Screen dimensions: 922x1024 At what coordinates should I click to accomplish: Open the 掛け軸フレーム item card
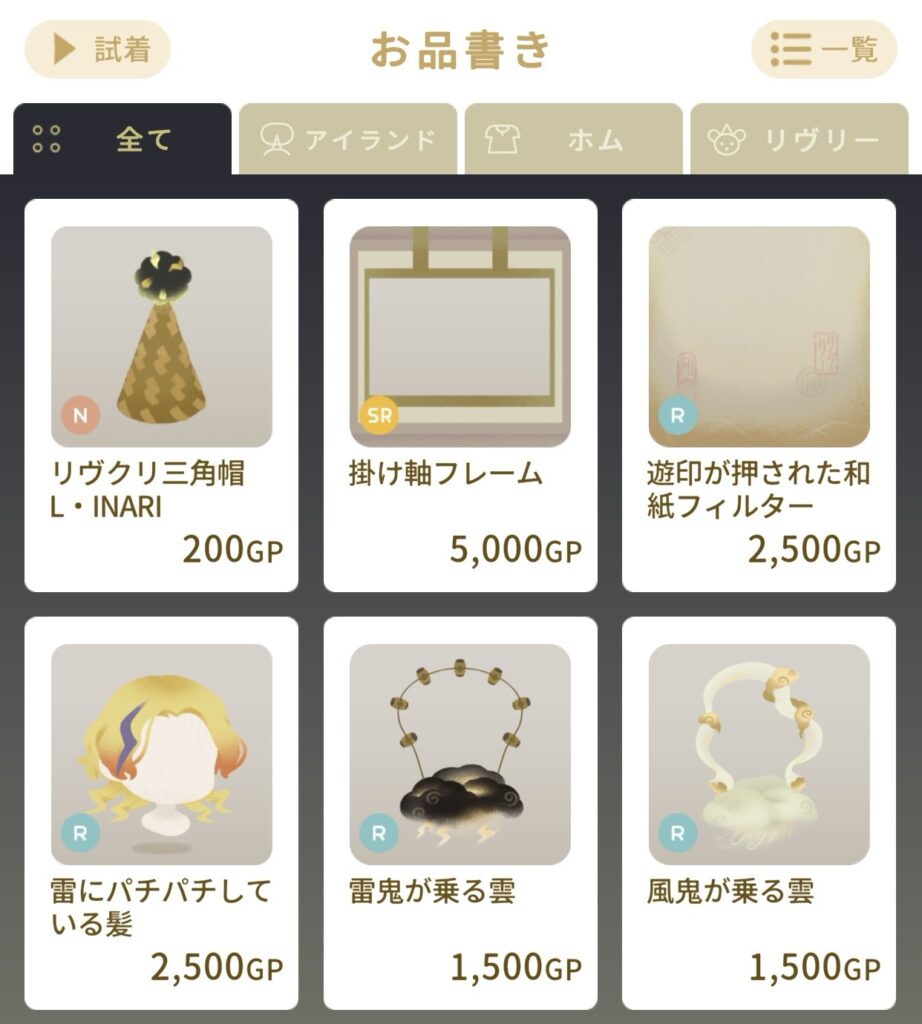pyautogui.click(x=460, y=395)
